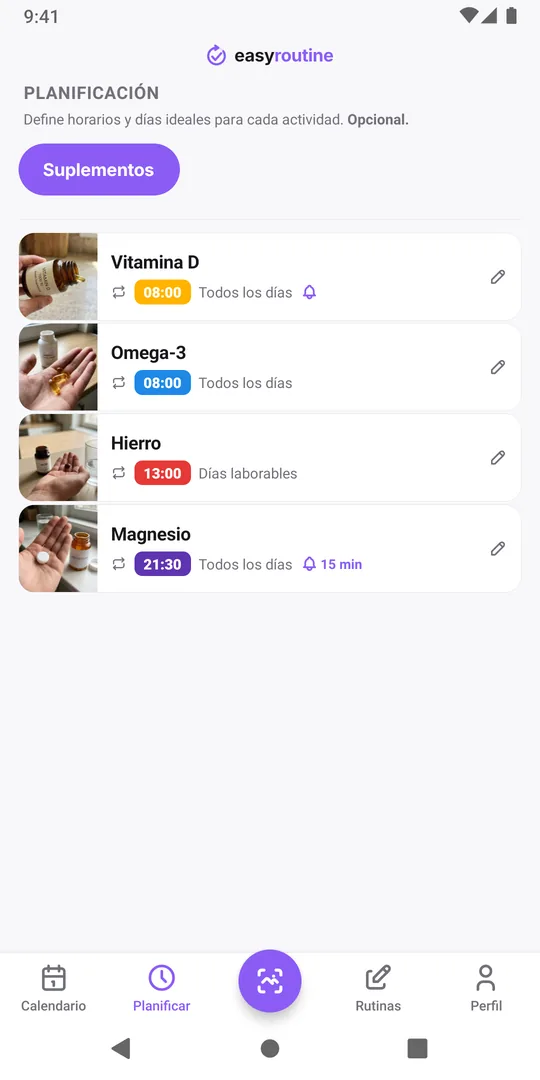This screenshot has width=540, height=1080.
Task: Select the Suplementos chip
Action: point(99,169)
